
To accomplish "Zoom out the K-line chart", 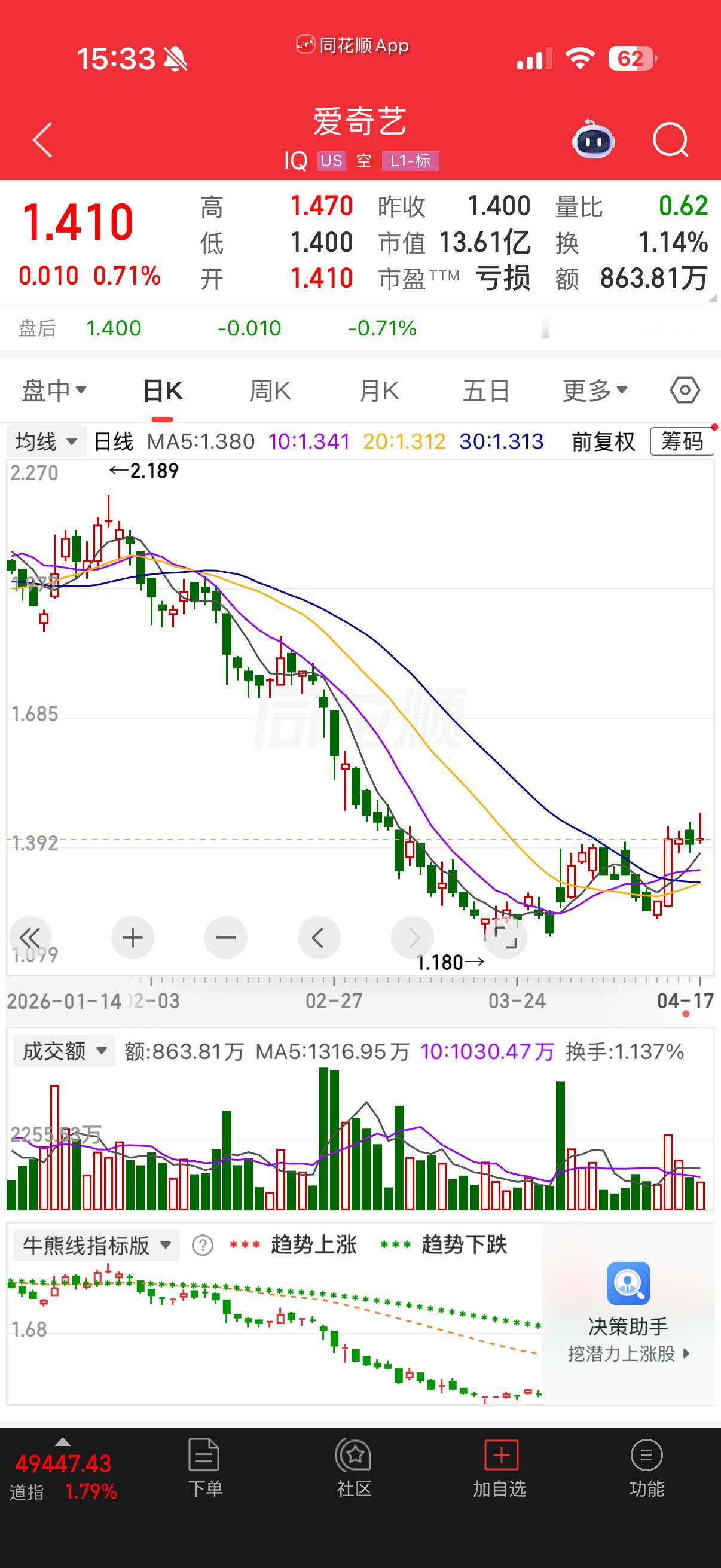I will (x=226, y=938).
